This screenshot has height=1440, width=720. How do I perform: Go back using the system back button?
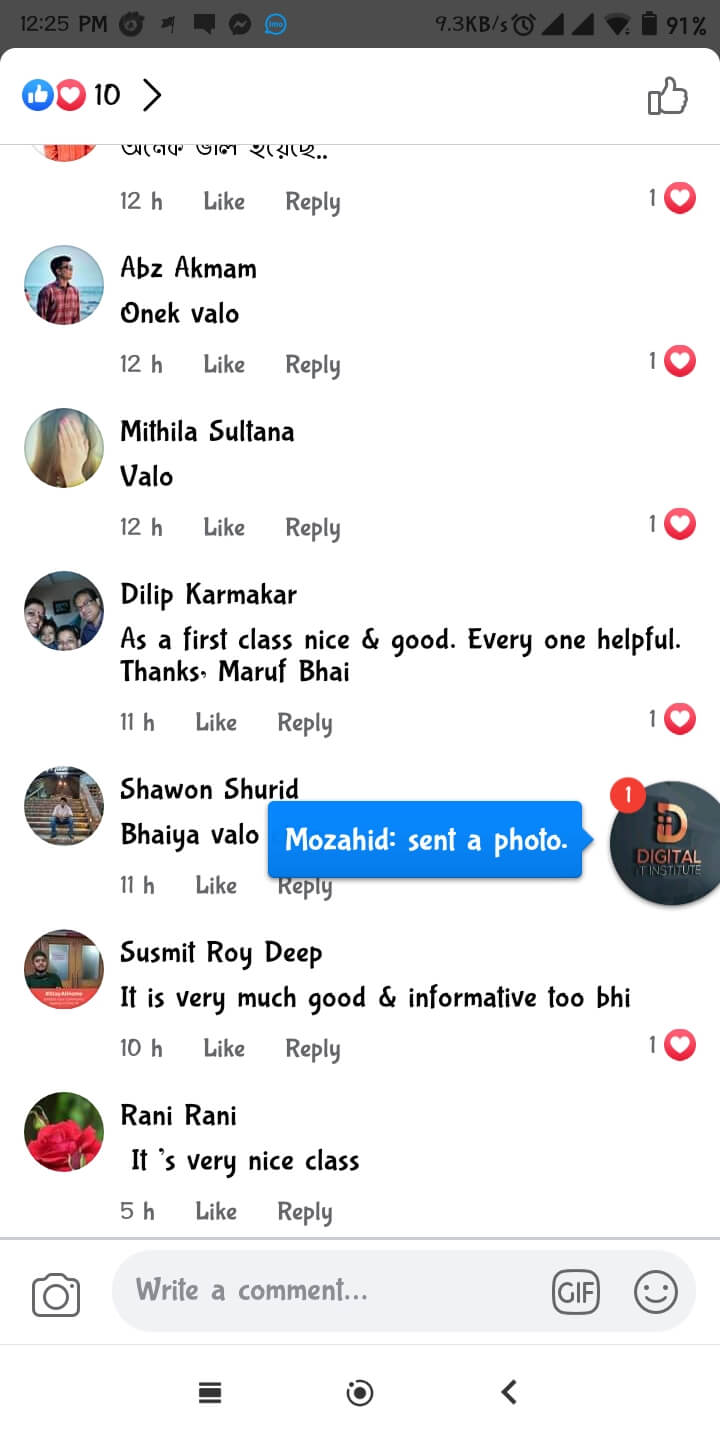[509, 1392]
